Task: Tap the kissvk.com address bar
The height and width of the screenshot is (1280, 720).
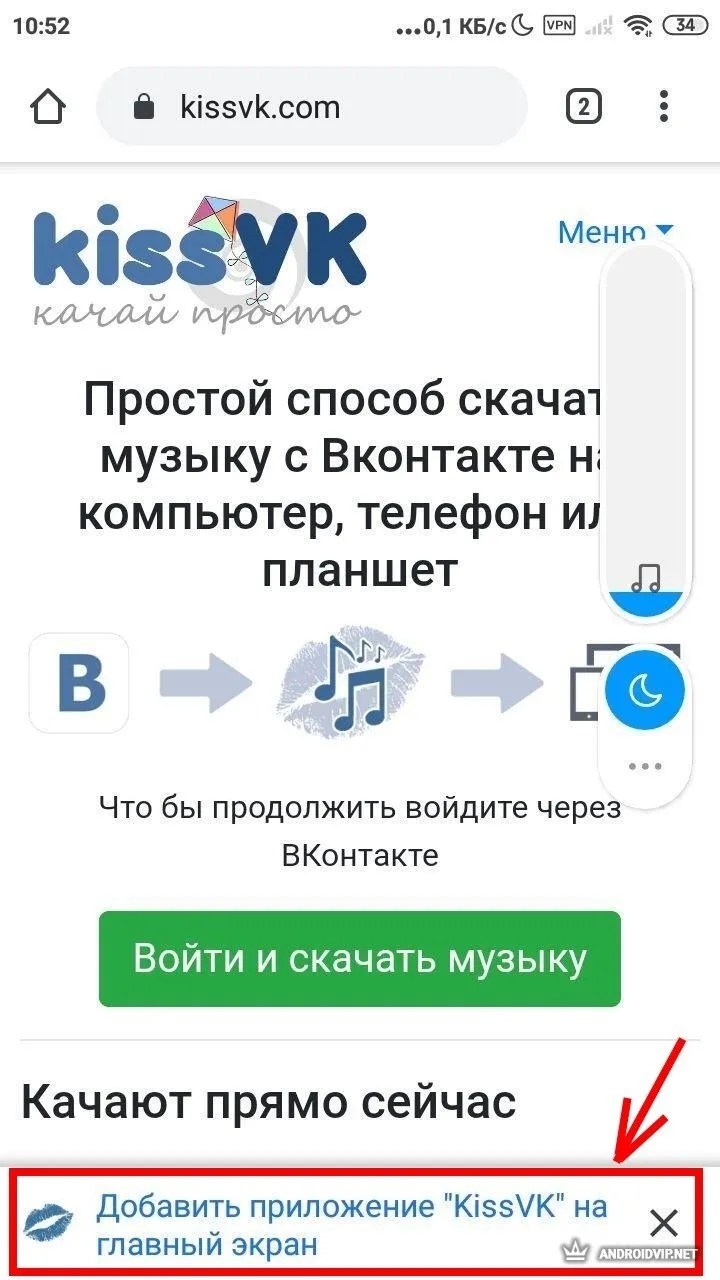Action: point(310,107)
